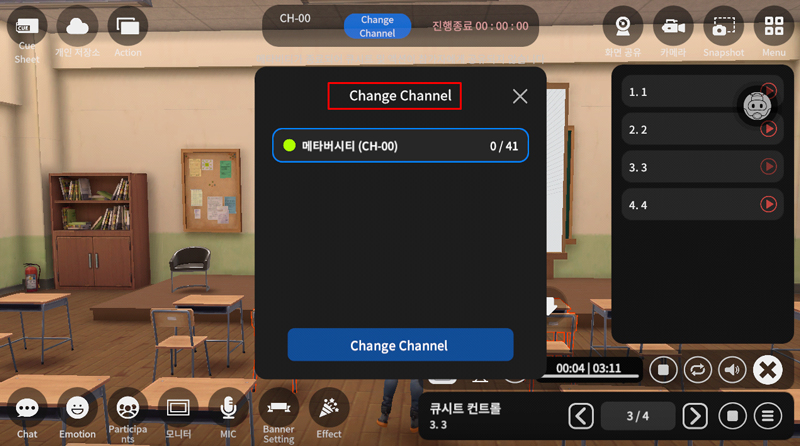
Task: View the Participants list
Action: click(127, 408)
